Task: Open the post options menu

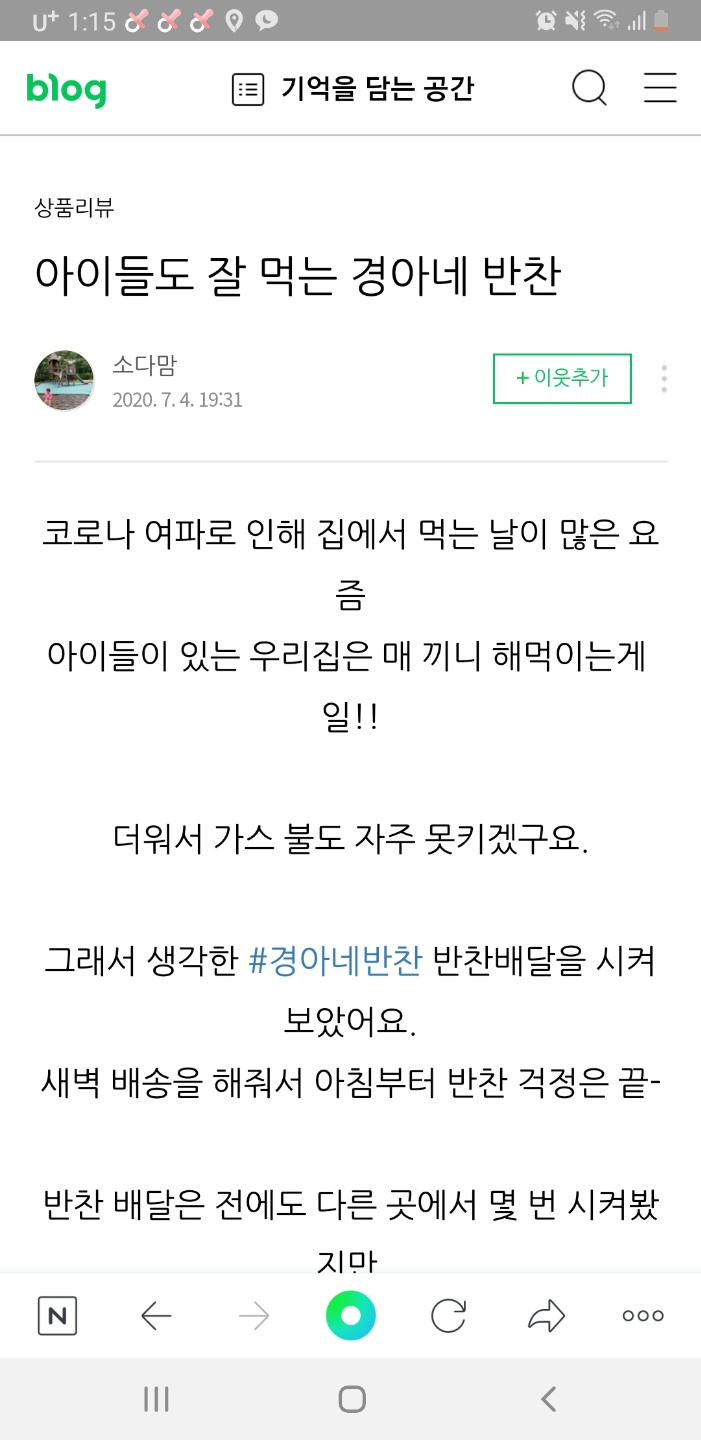Action: tap(664, 379)
